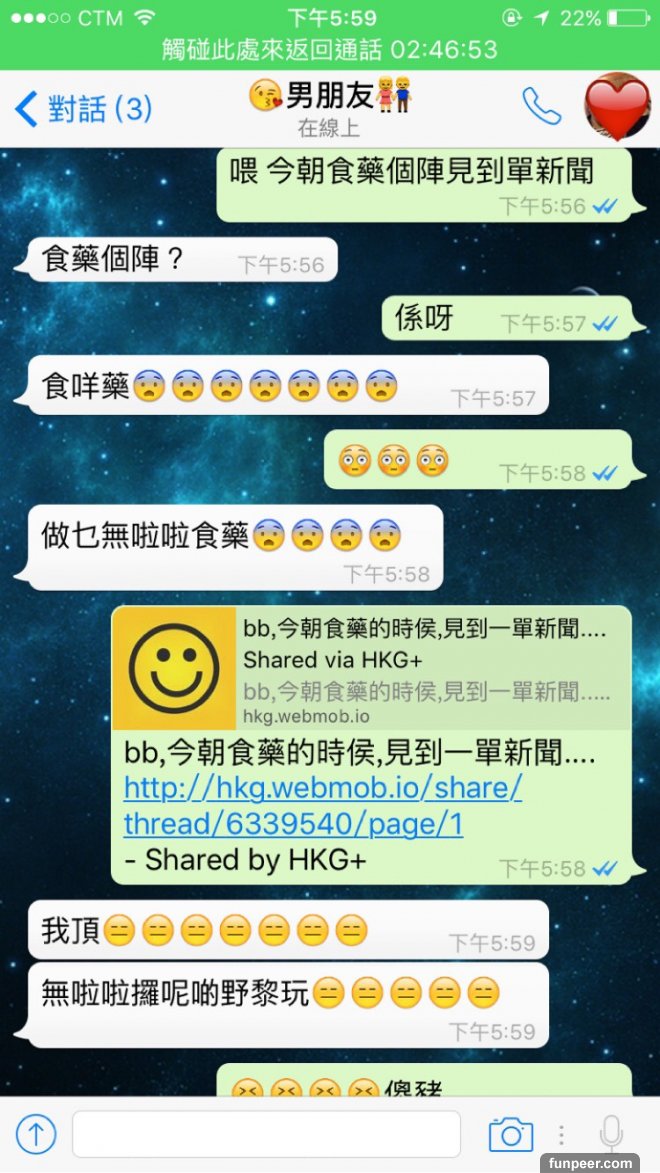Image resolution: width=660 pixels, height=1173 pixels.
Task: Tap the green bar to return to call
Action: 330,49
